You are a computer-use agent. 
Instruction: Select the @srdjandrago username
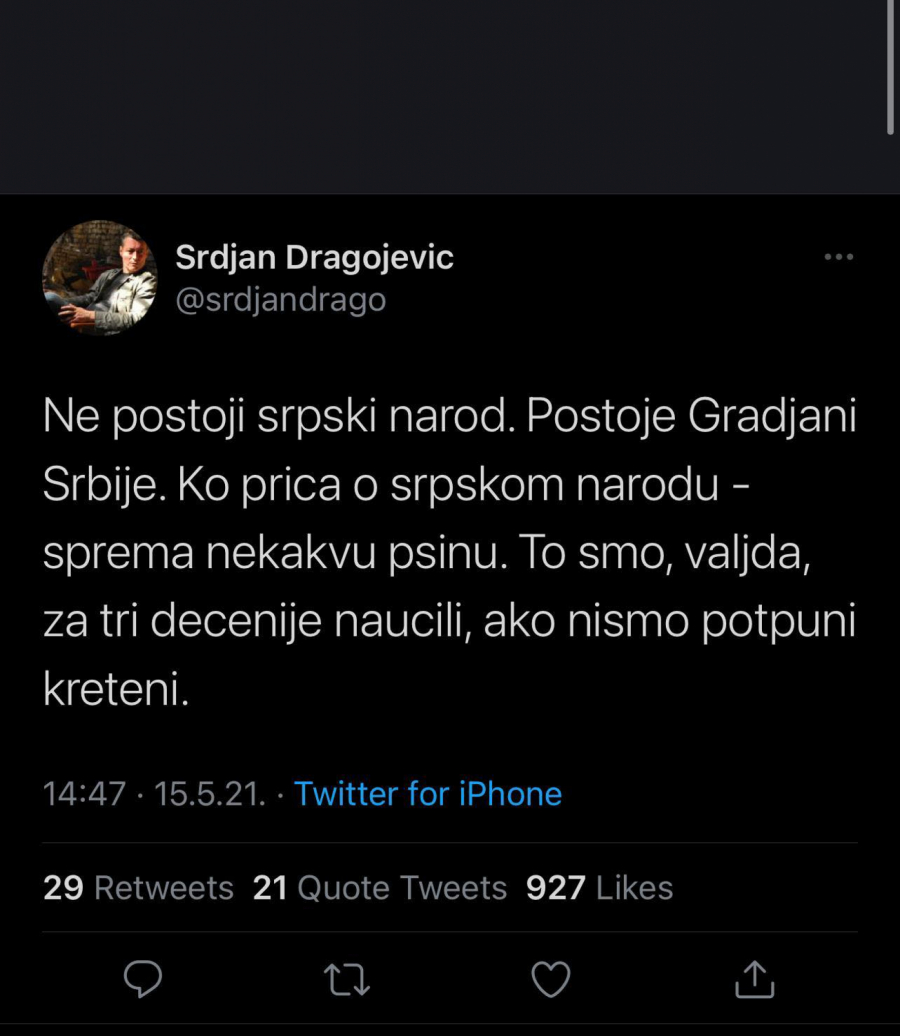click(282, 299)
